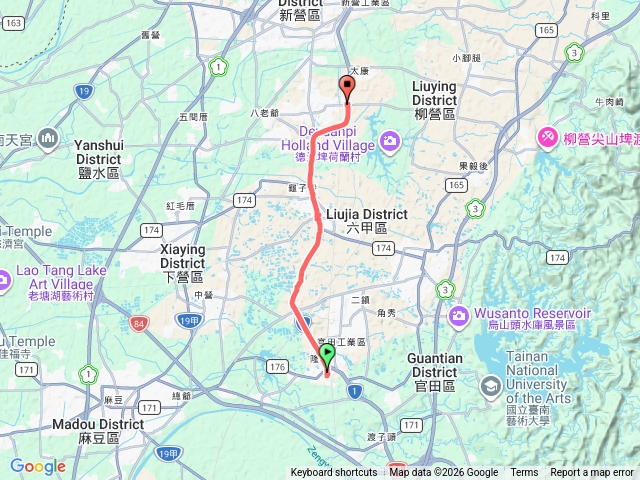Open Keyboard shortcuts
Viewport: 640px width, 480px height.
pyautogui.click(x=334, y=473)
